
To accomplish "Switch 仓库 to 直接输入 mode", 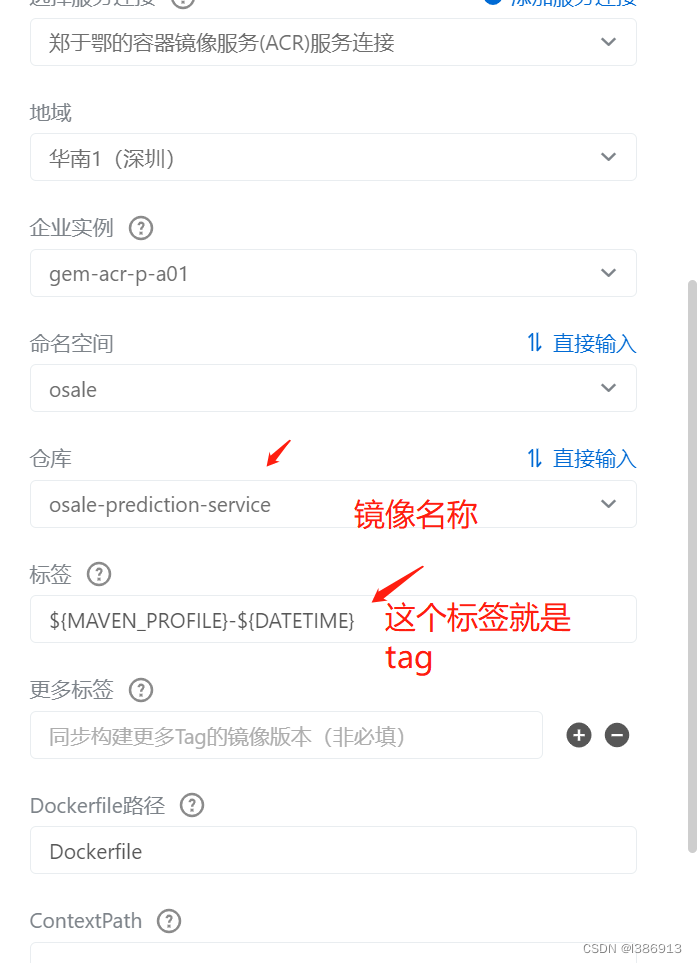I will pos(582,459).
